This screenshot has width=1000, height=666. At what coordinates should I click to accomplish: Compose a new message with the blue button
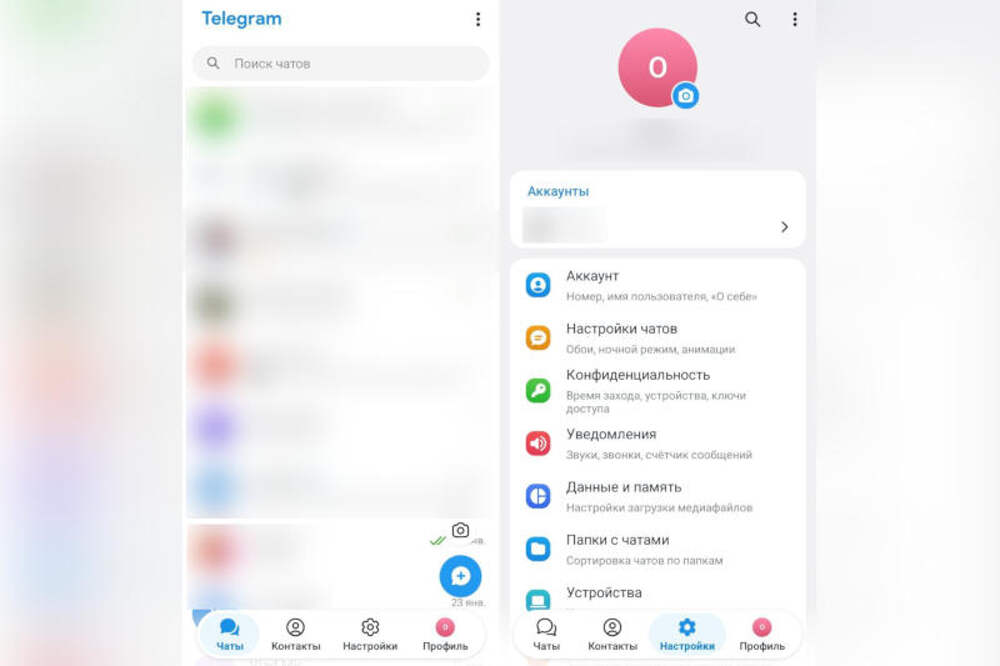point(461,576)
